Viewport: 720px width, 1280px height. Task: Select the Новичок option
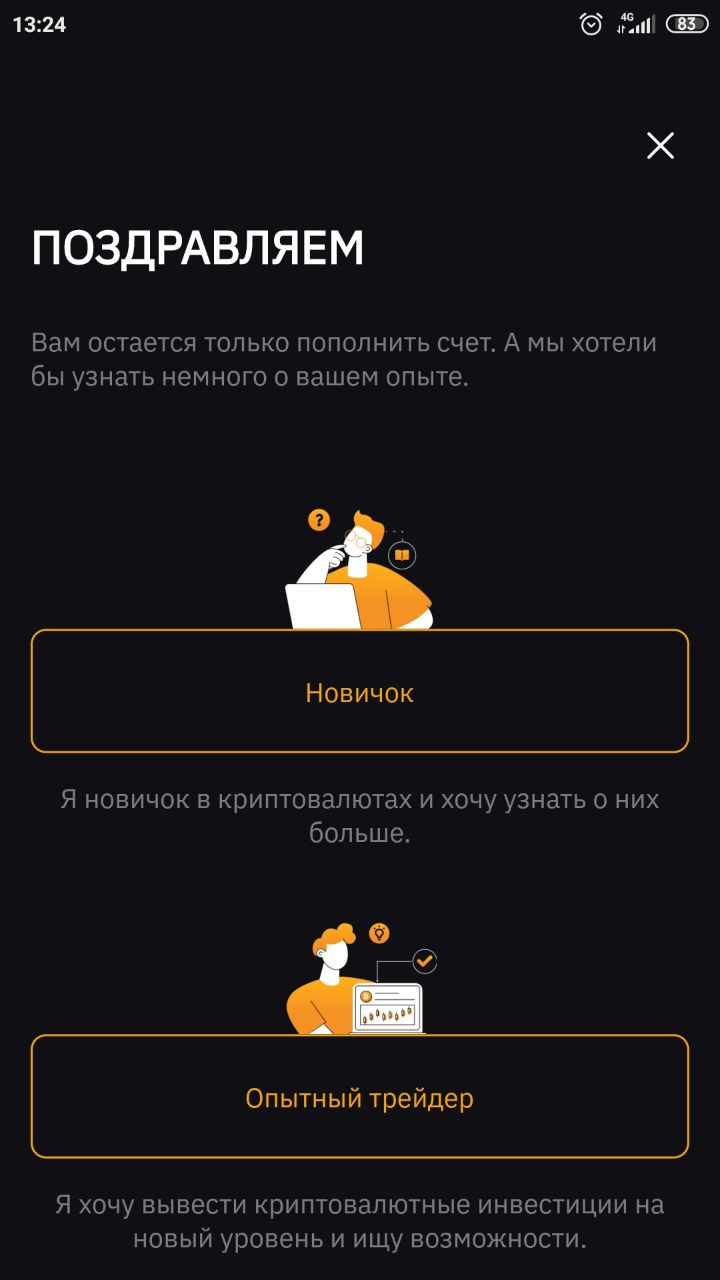[x=360, y=692]
